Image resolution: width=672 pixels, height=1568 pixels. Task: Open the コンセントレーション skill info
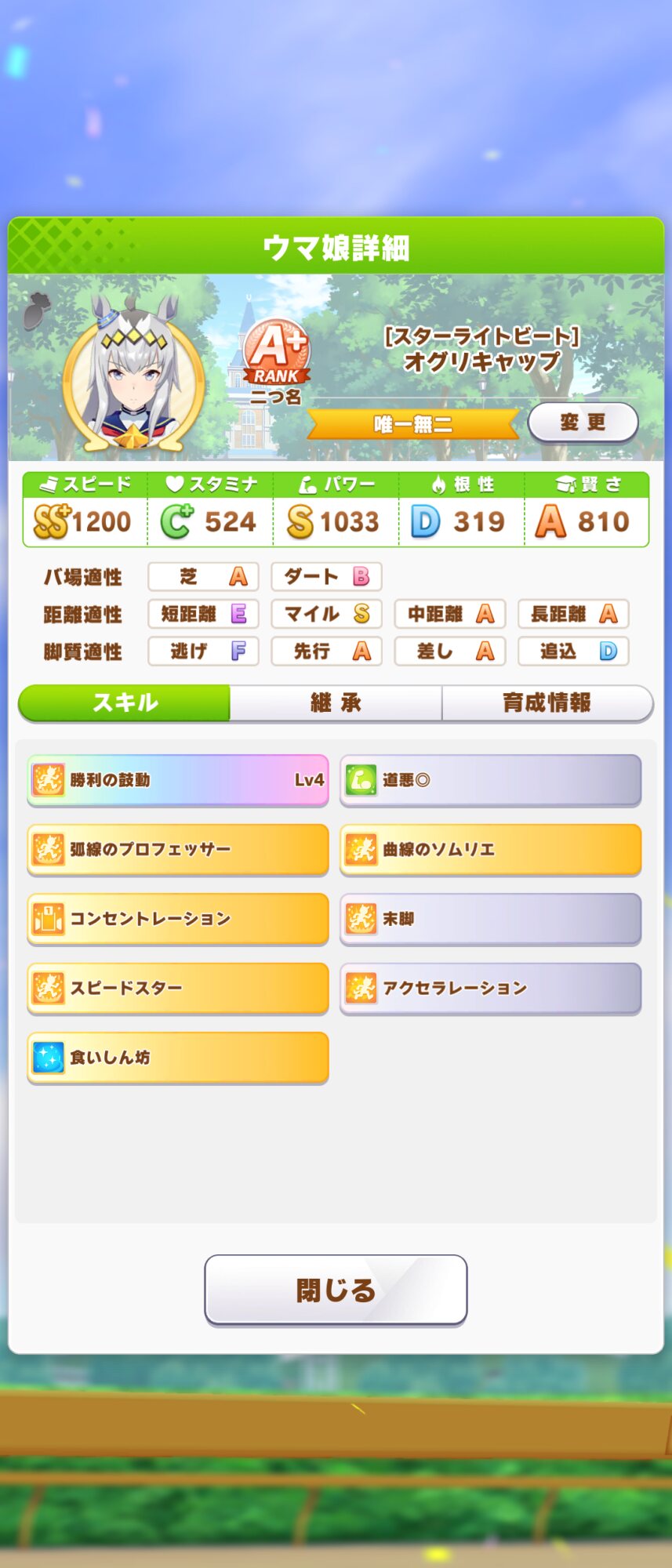tap(178, 918)
